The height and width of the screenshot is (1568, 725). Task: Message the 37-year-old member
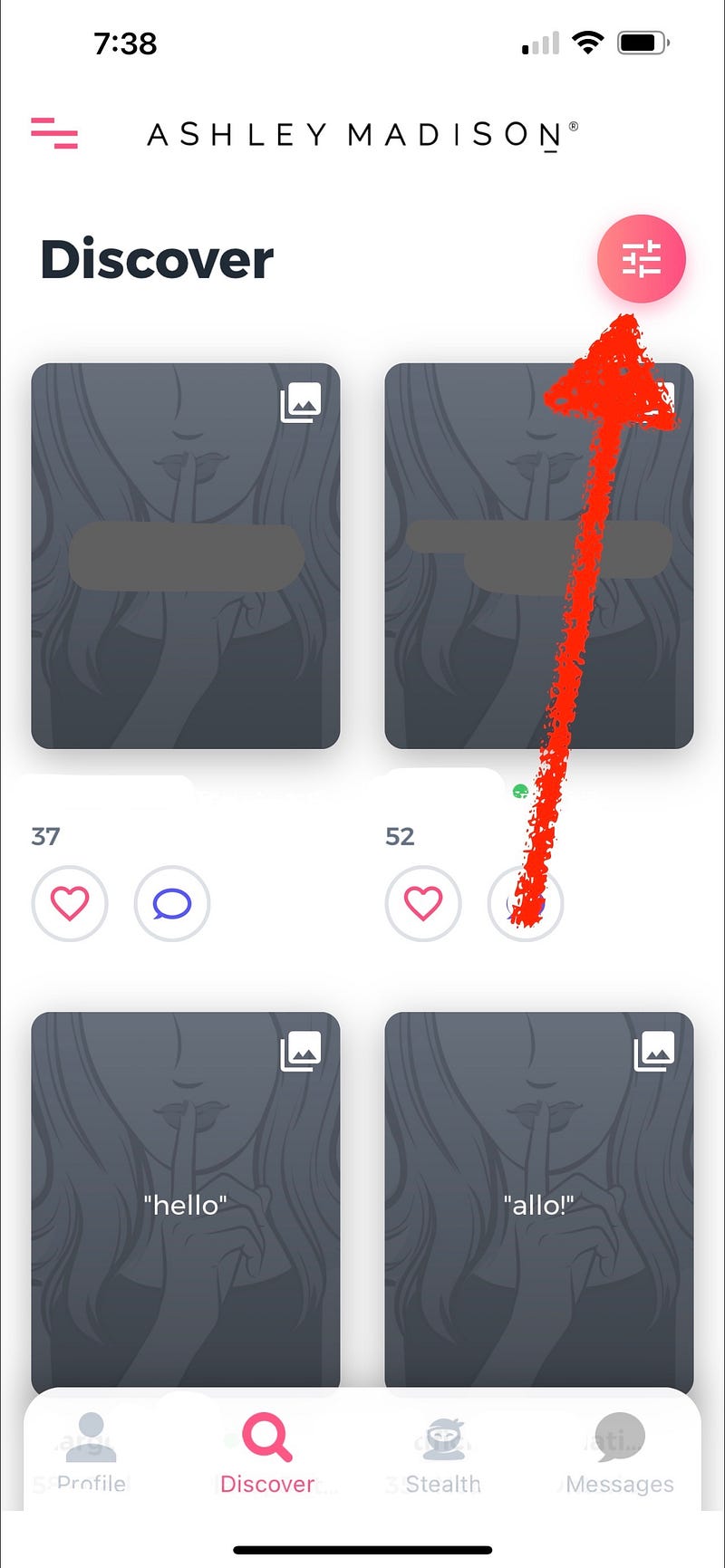[172, 903]
